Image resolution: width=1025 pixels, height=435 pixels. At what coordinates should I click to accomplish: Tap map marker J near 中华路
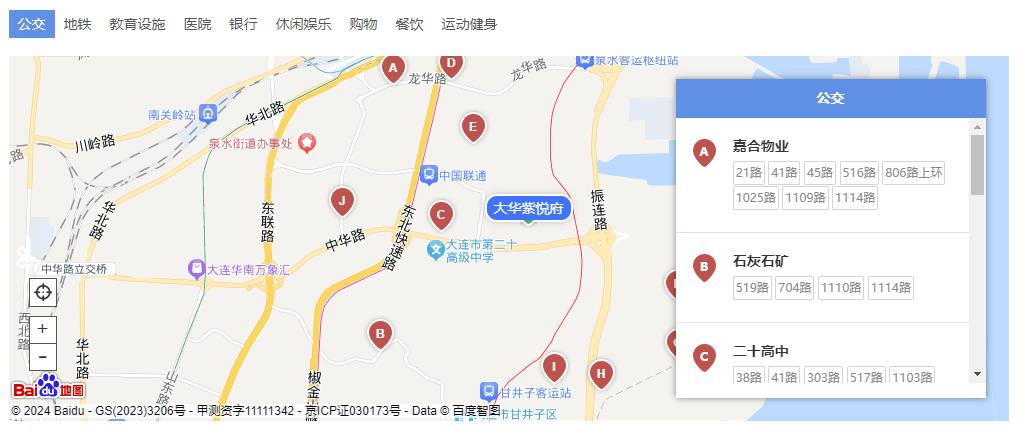pyautogui.click(x=342, y=200)
